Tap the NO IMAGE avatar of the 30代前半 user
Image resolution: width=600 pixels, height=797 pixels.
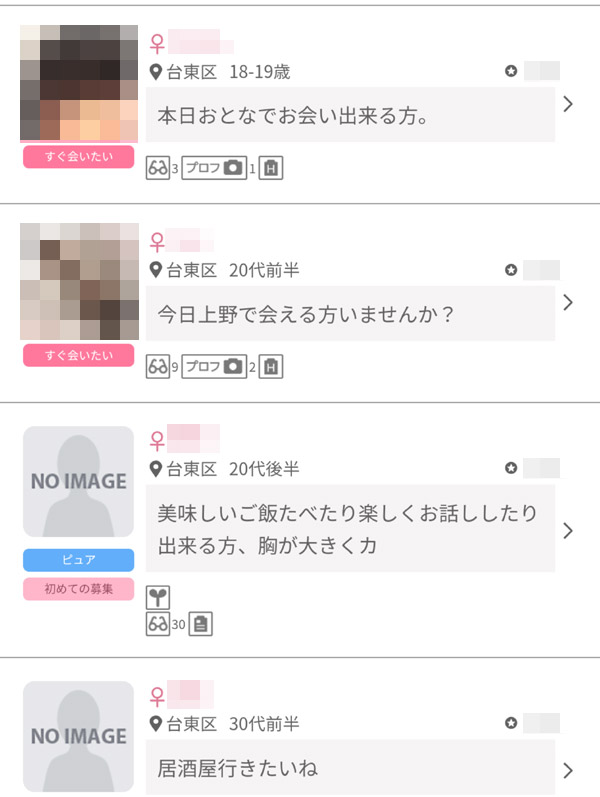pyautogui.click(x=79, y=738)
